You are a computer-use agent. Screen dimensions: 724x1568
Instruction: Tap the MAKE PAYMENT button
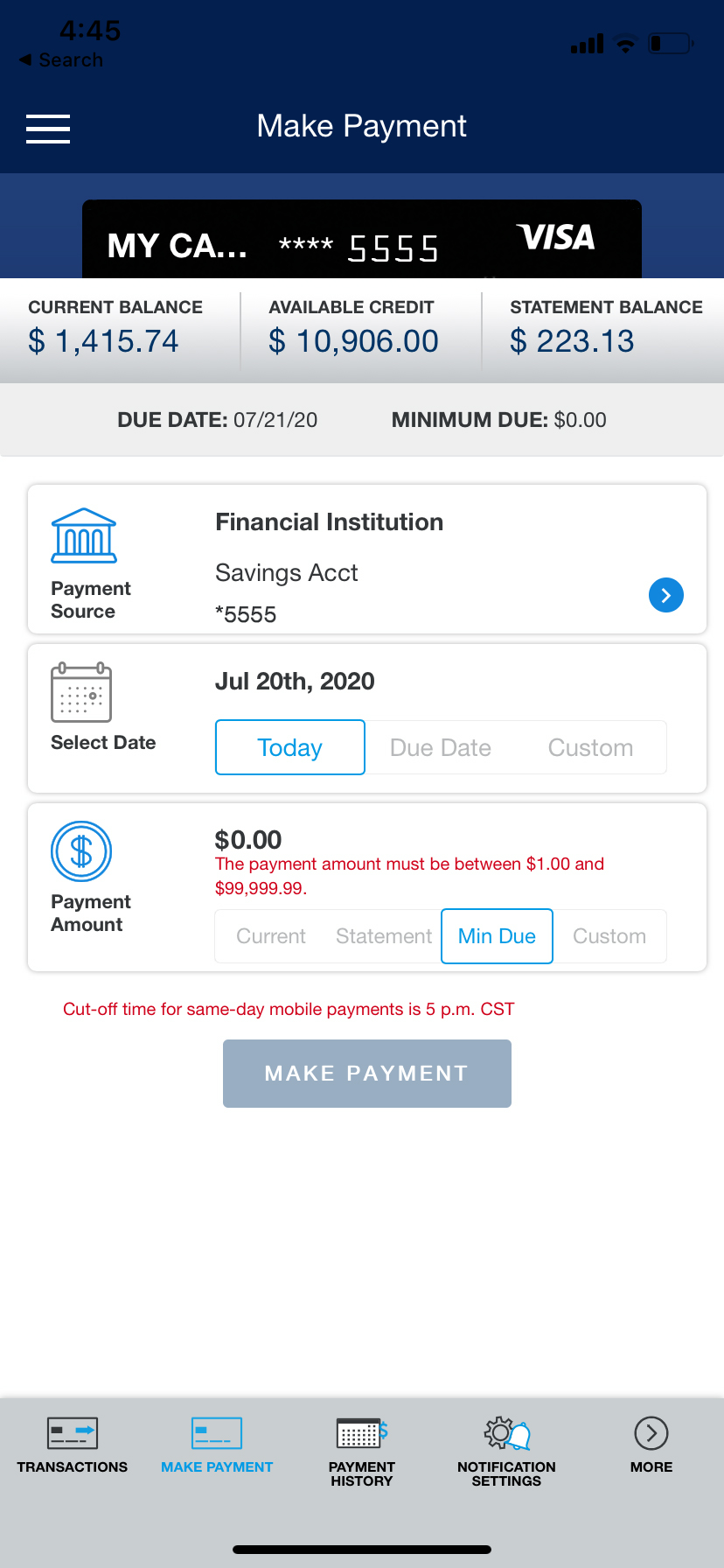point(367,1074)
